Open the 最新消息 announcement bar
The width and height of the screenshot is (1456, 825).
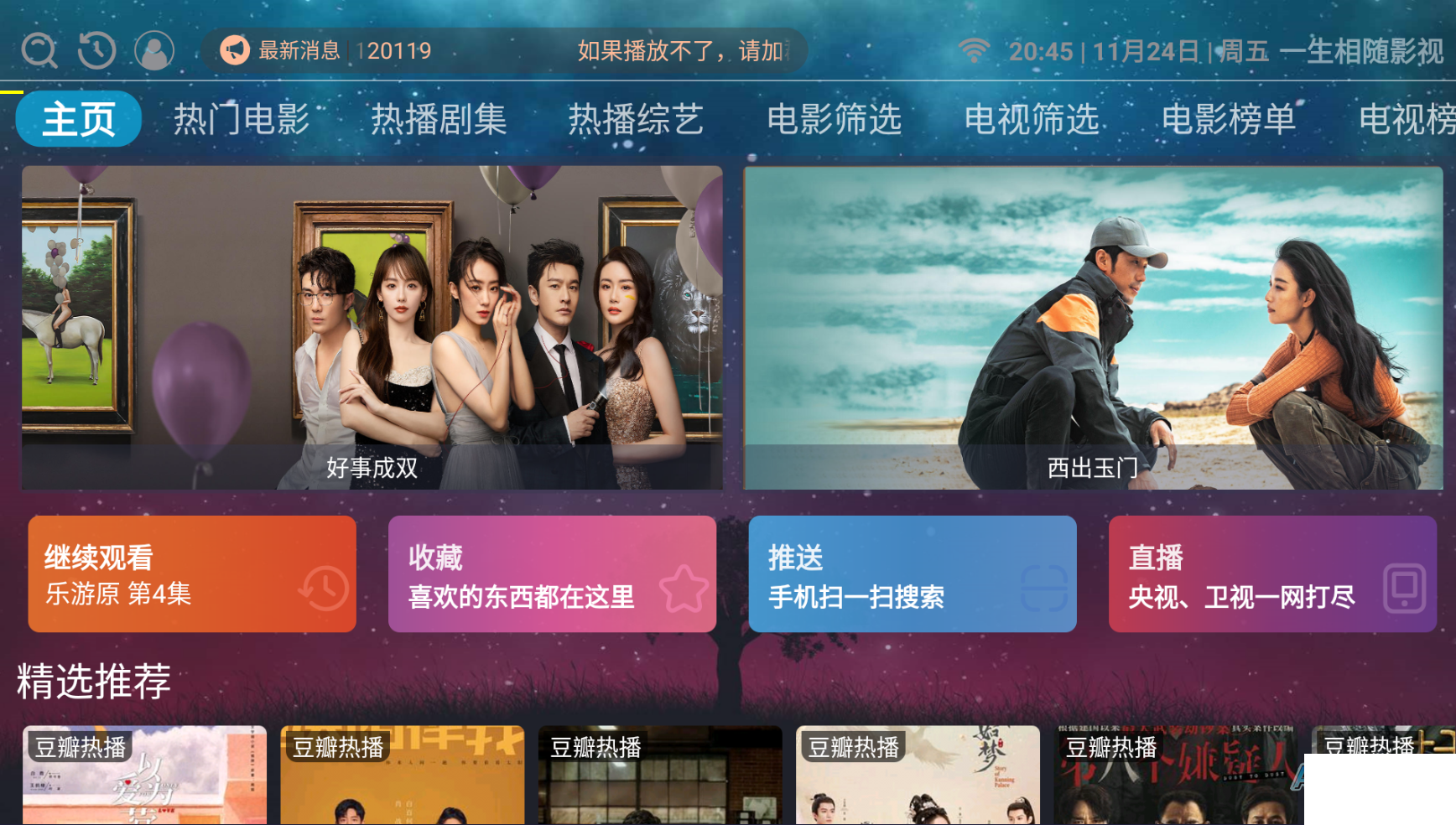click(503, 51)
